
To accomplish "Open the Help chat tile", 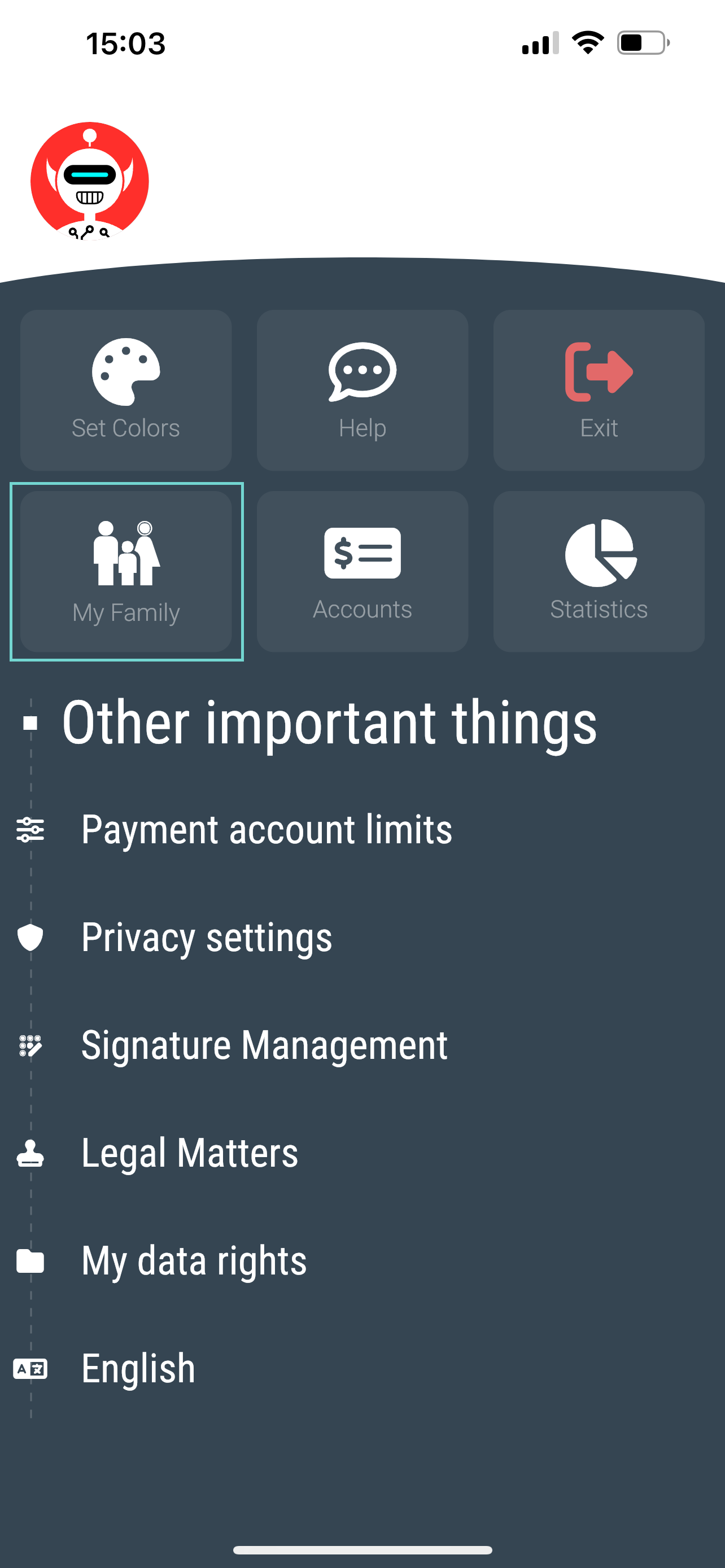I will [x=362, y=390].
